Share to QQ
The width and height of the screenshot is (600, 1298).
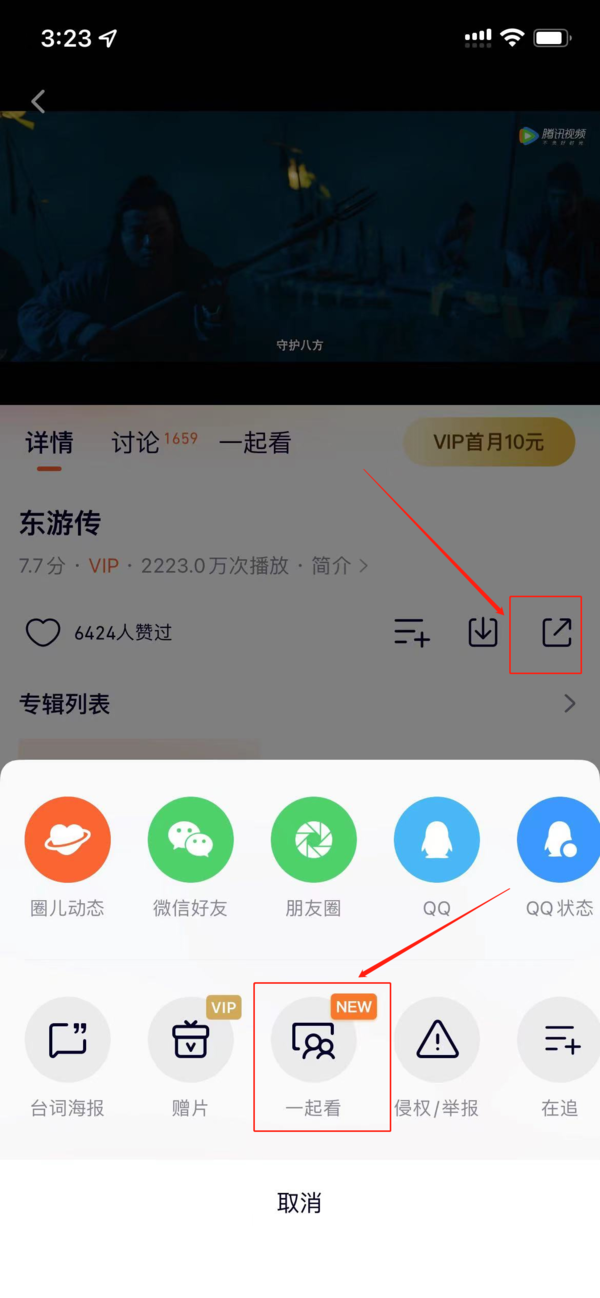[x=436, y=840]
